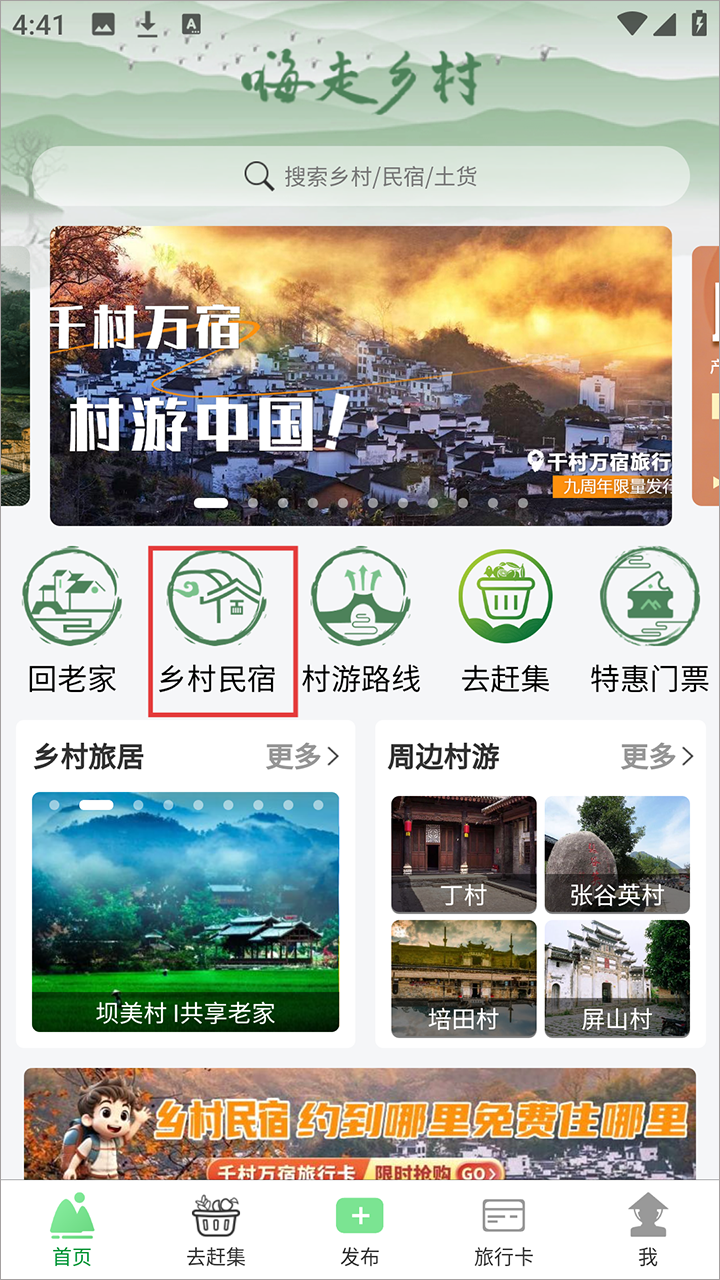Viewport: 720px width, 1280px height.
Task: Open the 丁村 village tile
Action: pos(464,854)
